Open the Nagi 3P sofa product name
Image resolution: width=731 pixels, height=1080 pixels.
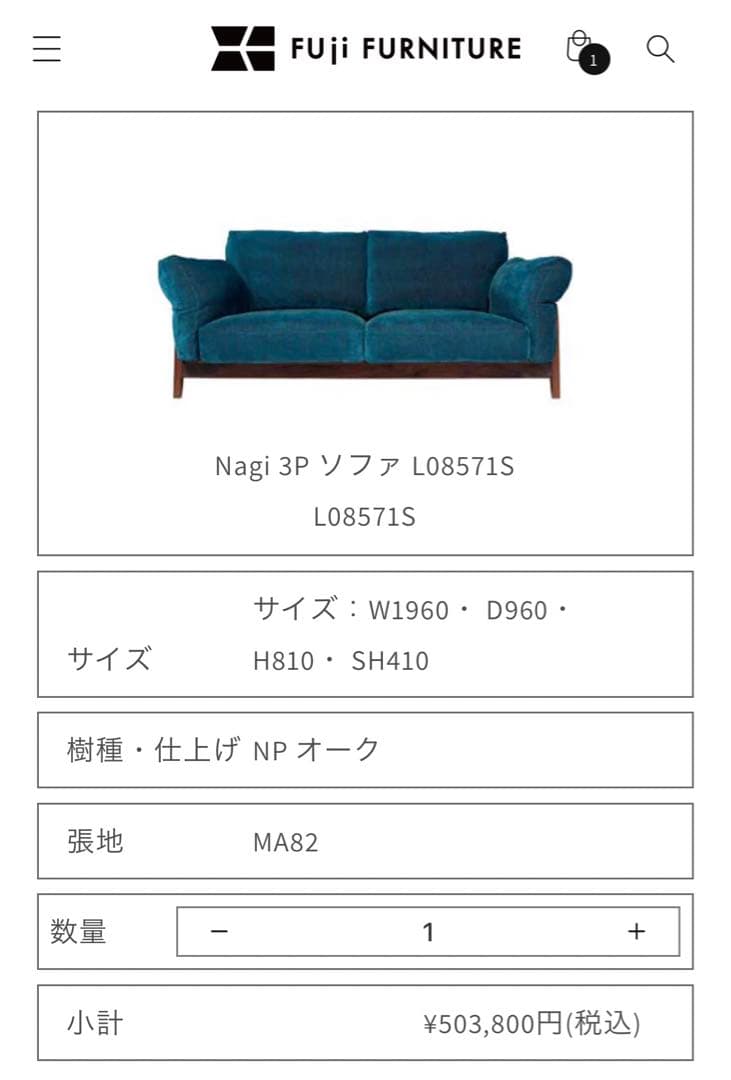(365, 465)
